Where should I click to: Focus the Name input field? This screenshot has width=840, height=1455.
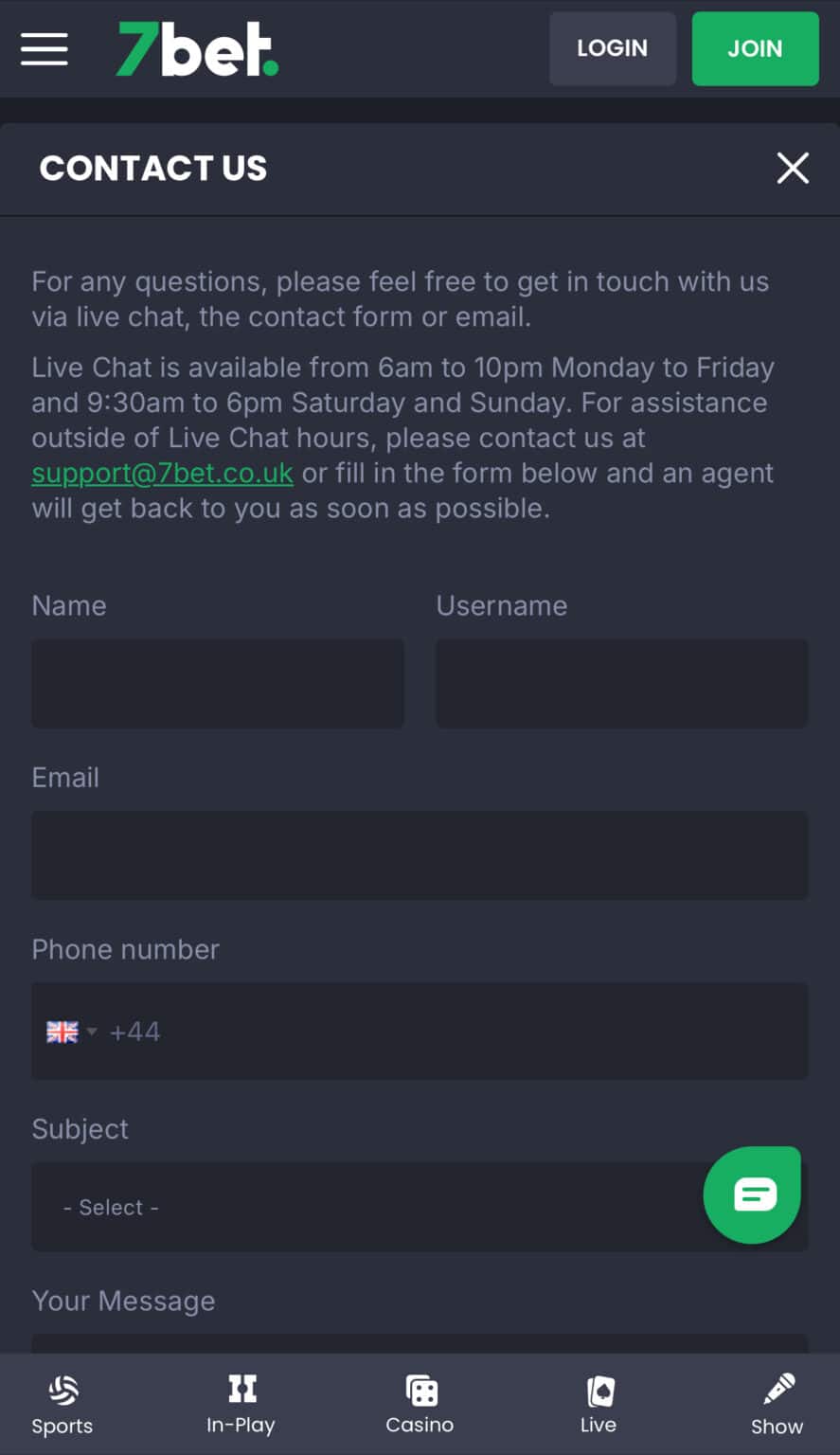[x=218, y=683]
